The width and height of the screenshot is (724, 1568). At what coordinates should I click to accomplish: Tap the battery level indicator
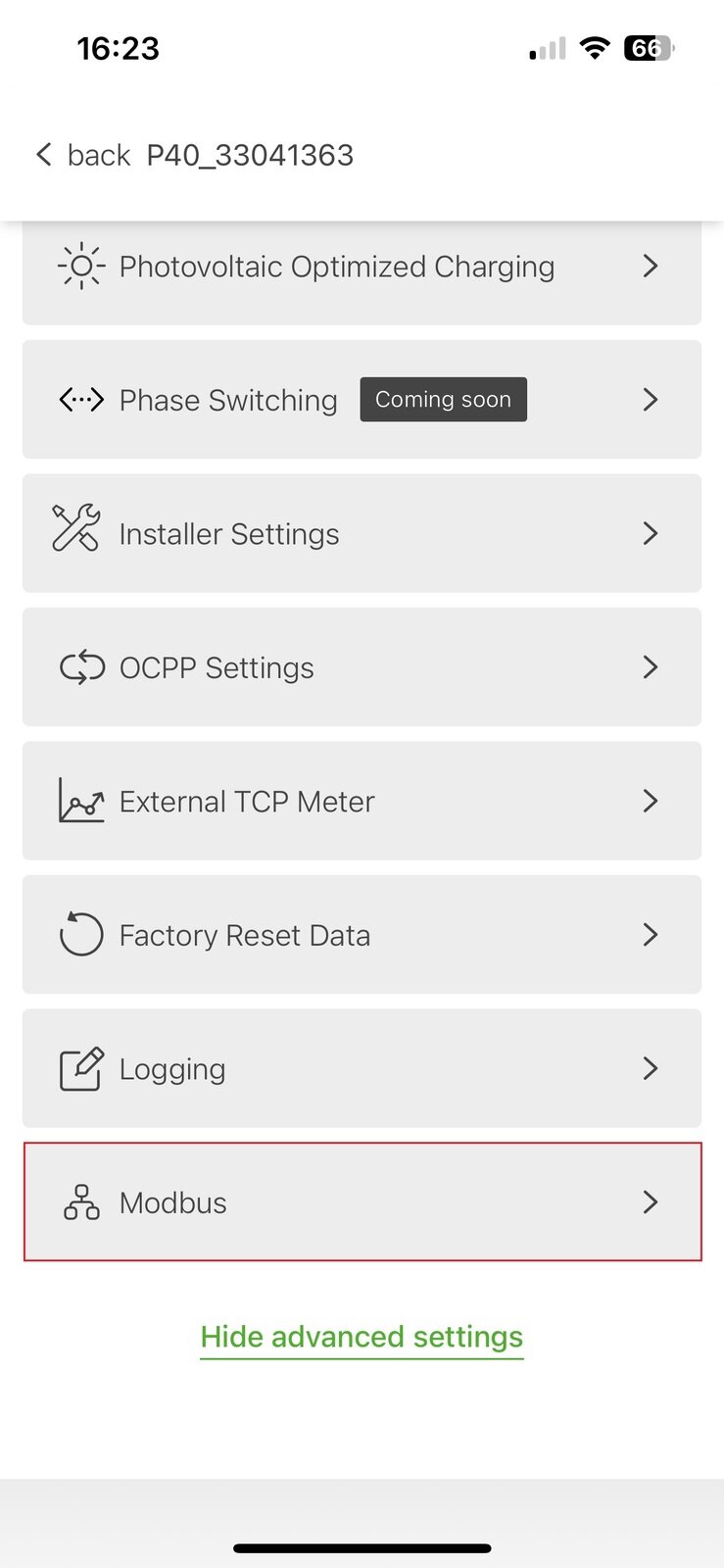[x=648, y=48]
